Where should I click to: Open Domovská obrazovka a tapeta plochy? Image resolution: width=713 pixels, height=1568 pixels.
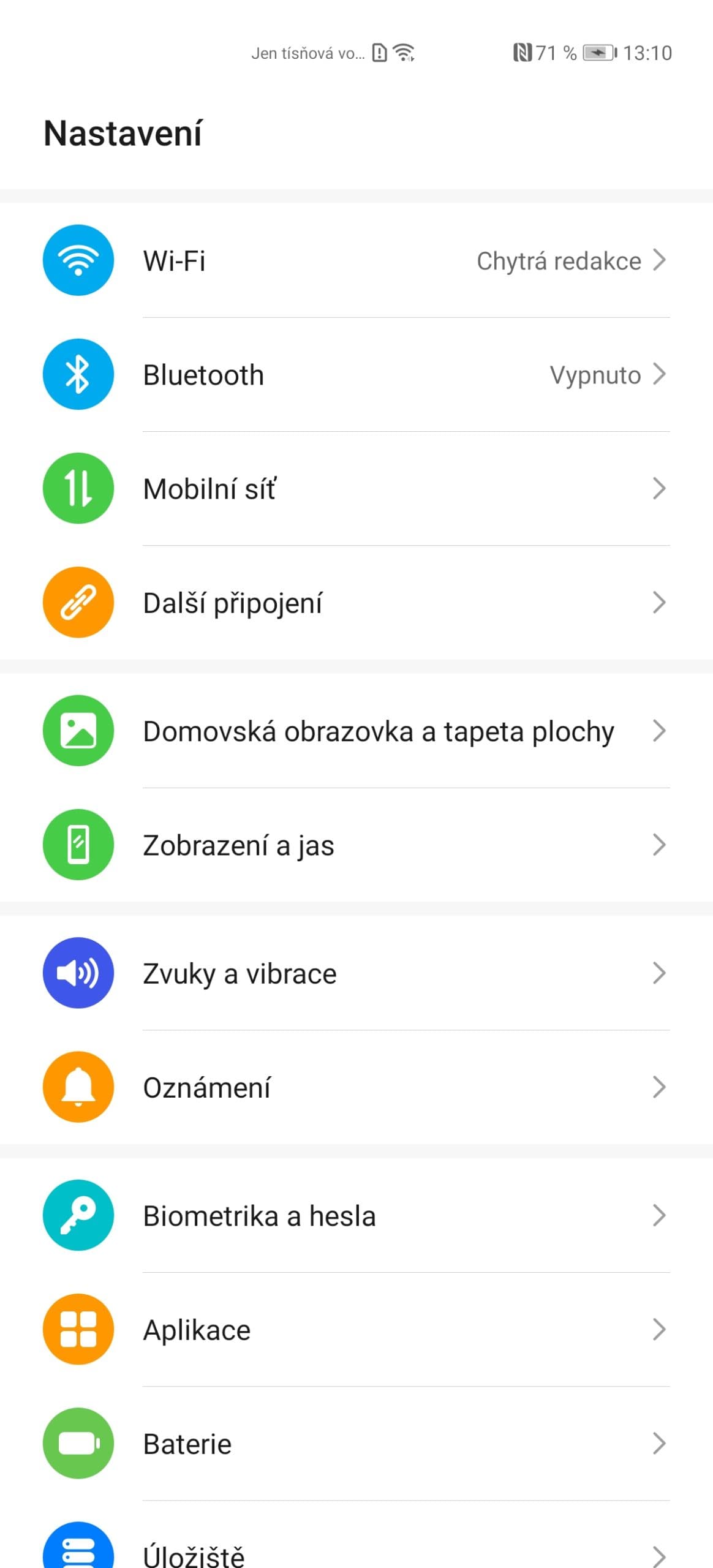355,731
